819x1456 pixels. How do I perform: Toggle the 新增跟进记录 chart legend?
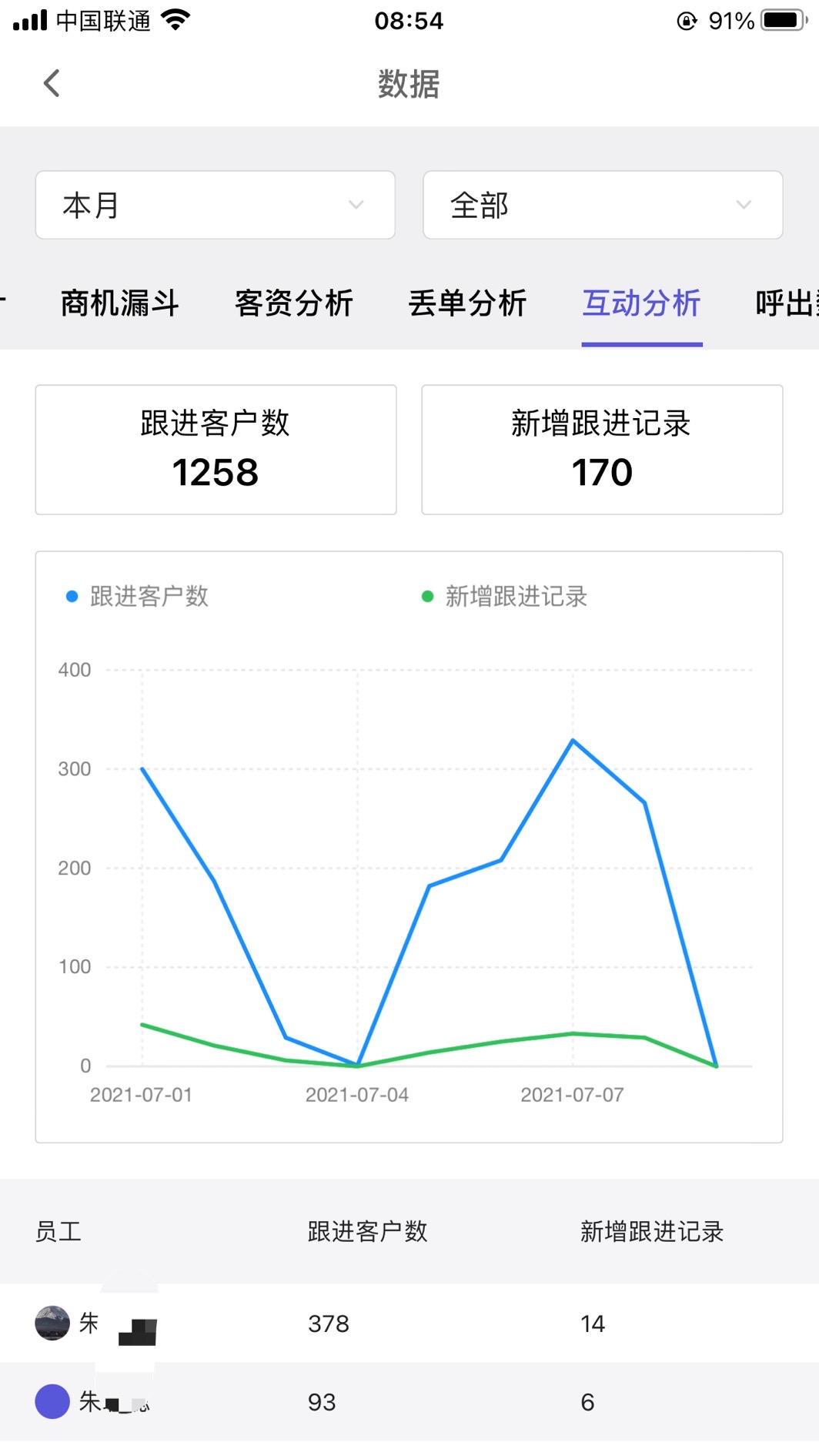pyautogui.click(x=505, y=596)
